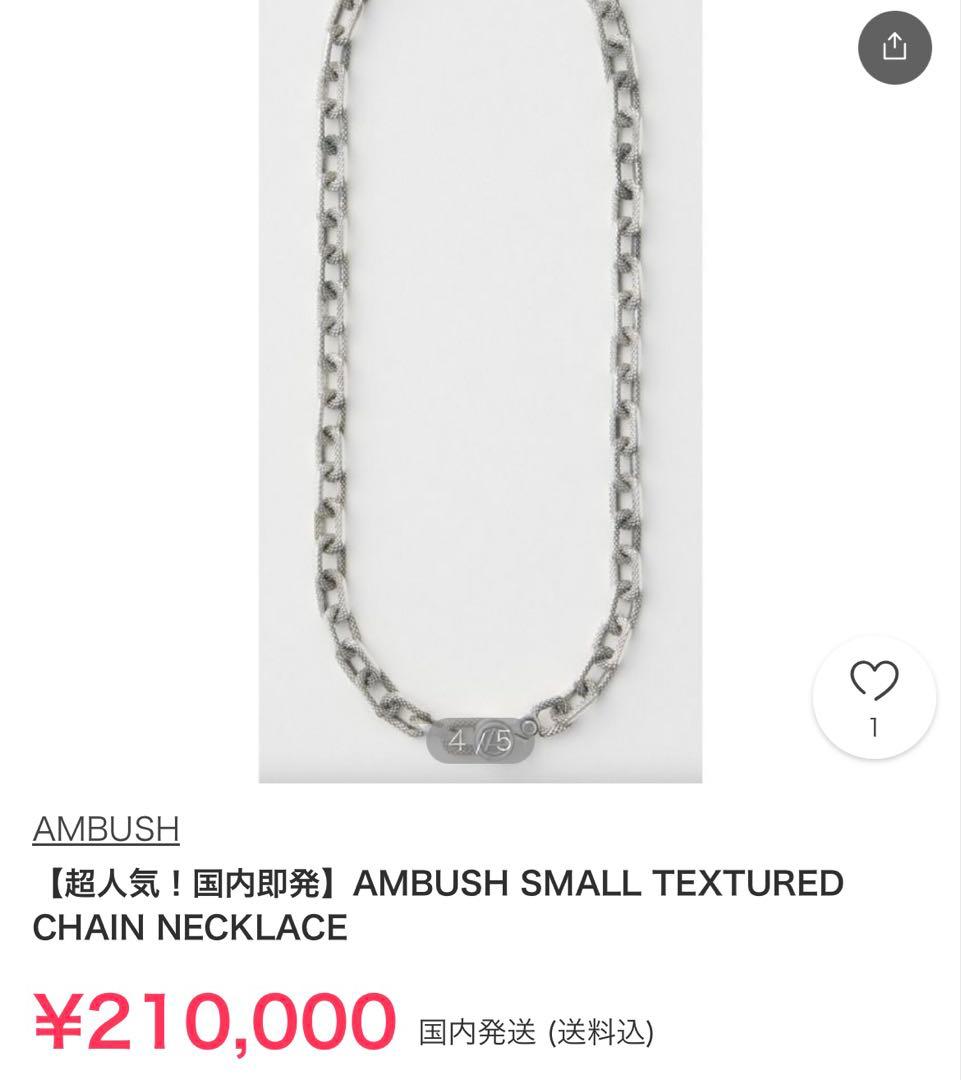Tap the upload arrow in the dark circle
This screenshot has width=961, height=1080.
893,45
